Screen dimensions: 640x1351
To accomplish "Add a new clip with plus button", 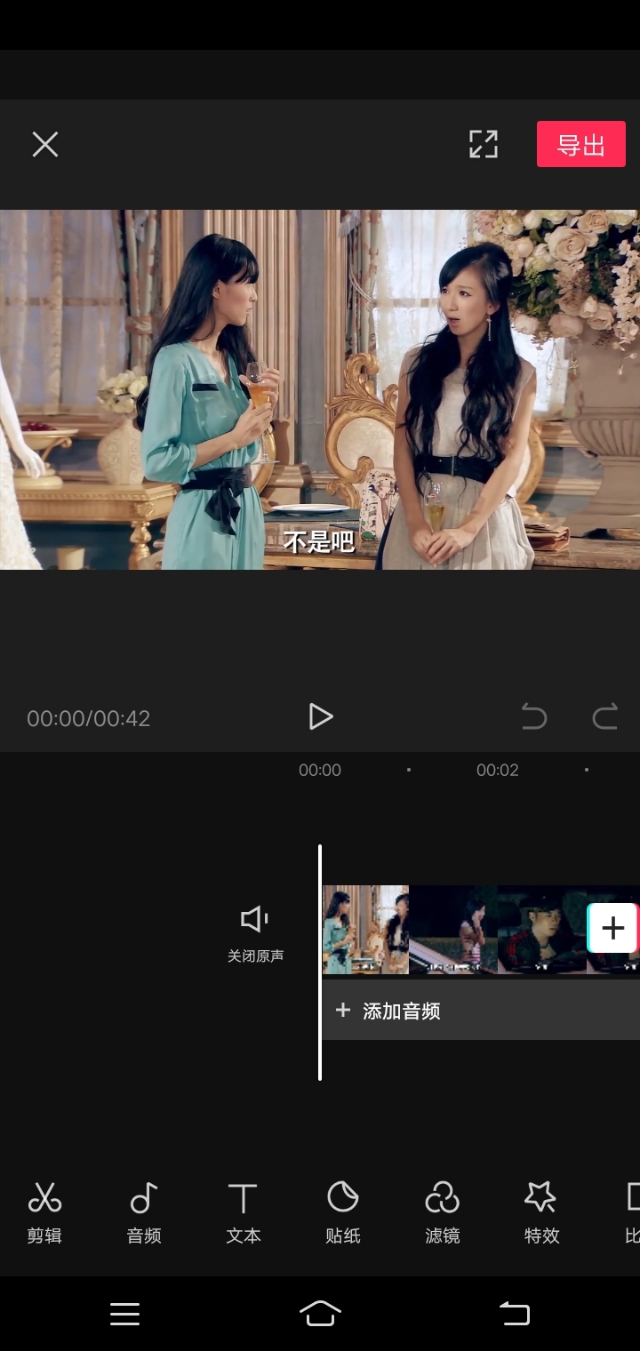I will (612, 928).
